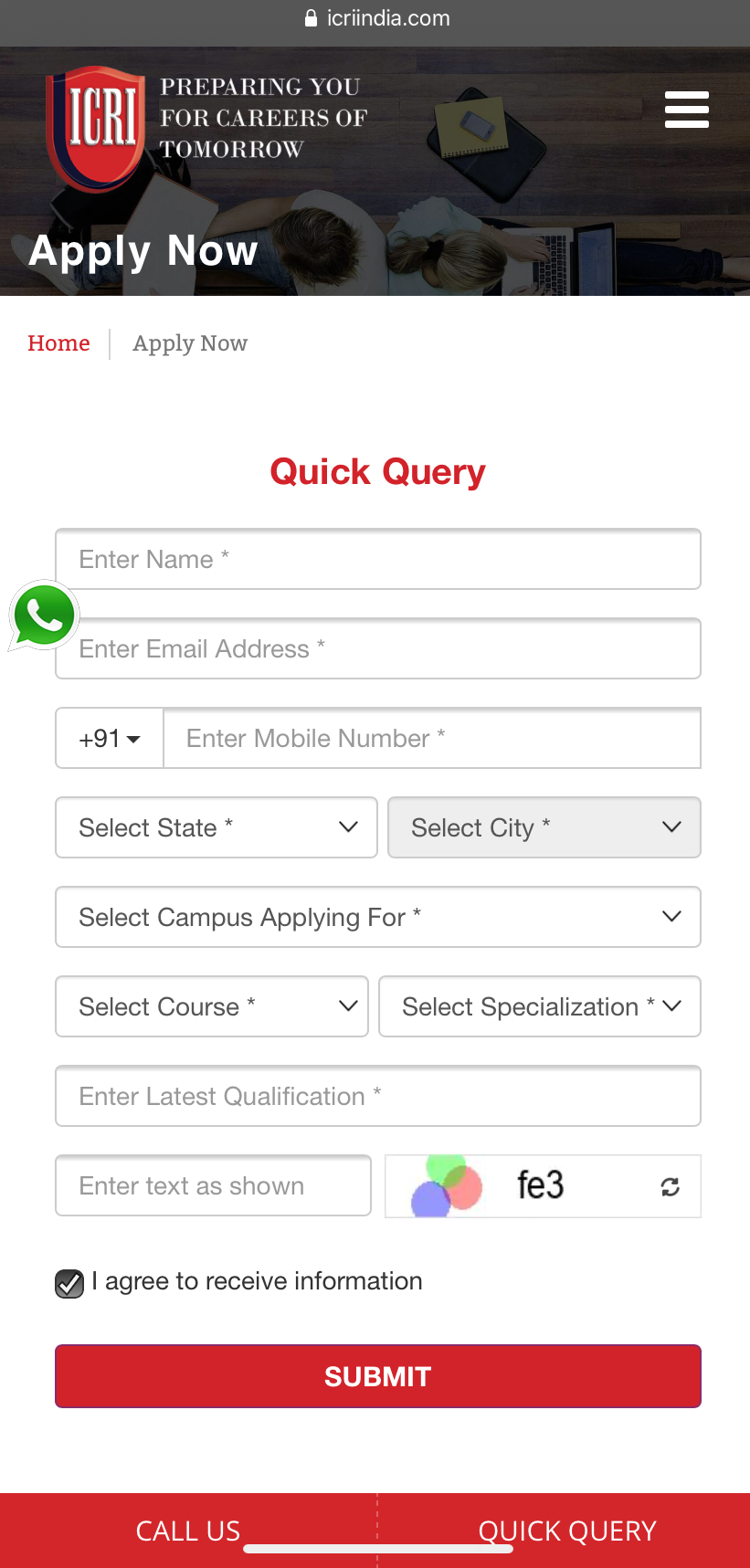750x1568 pixels.
Task: Open Select Campus Applying For dropdown
Action: [377, 917]
